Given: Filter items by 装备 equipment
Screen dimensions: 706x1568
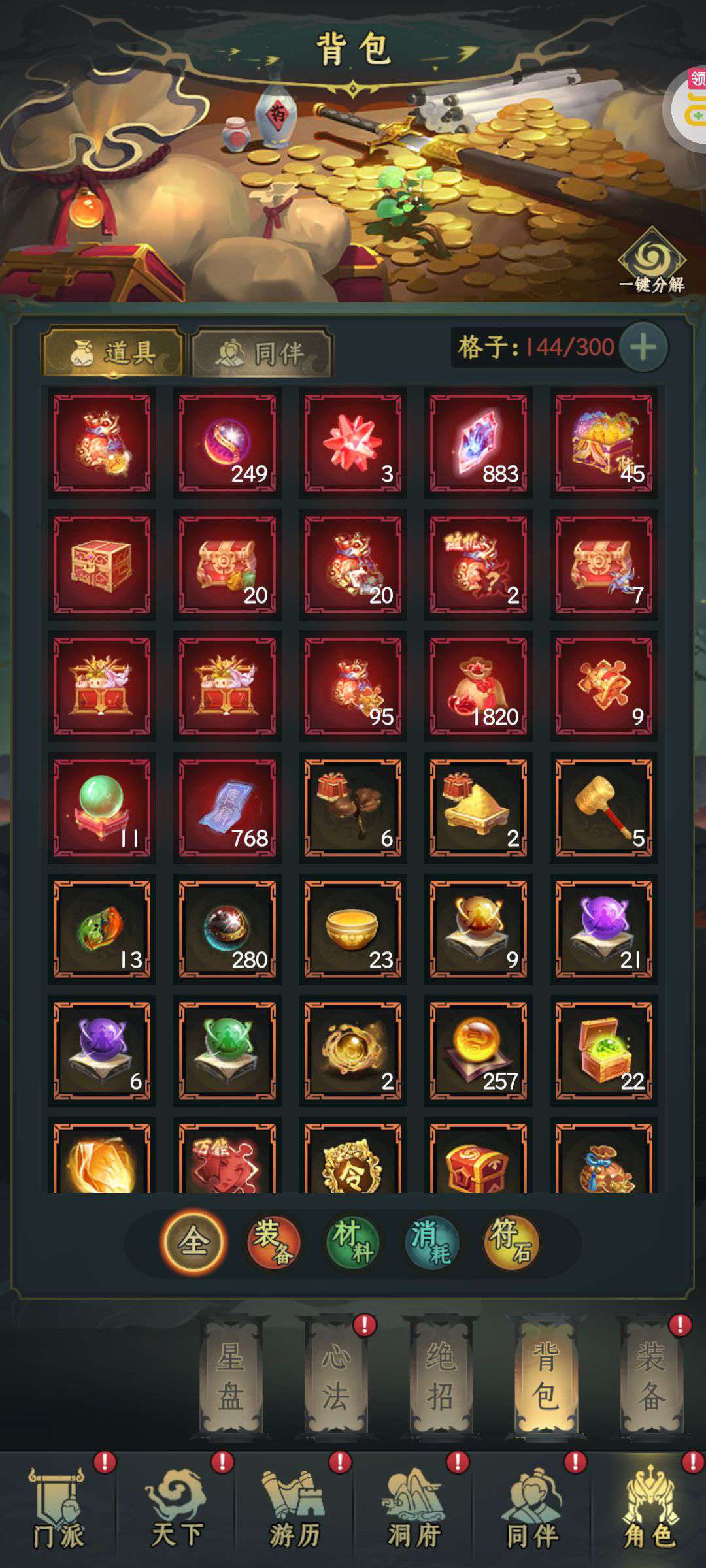Looking at the screenshot, I should 273,1241.
